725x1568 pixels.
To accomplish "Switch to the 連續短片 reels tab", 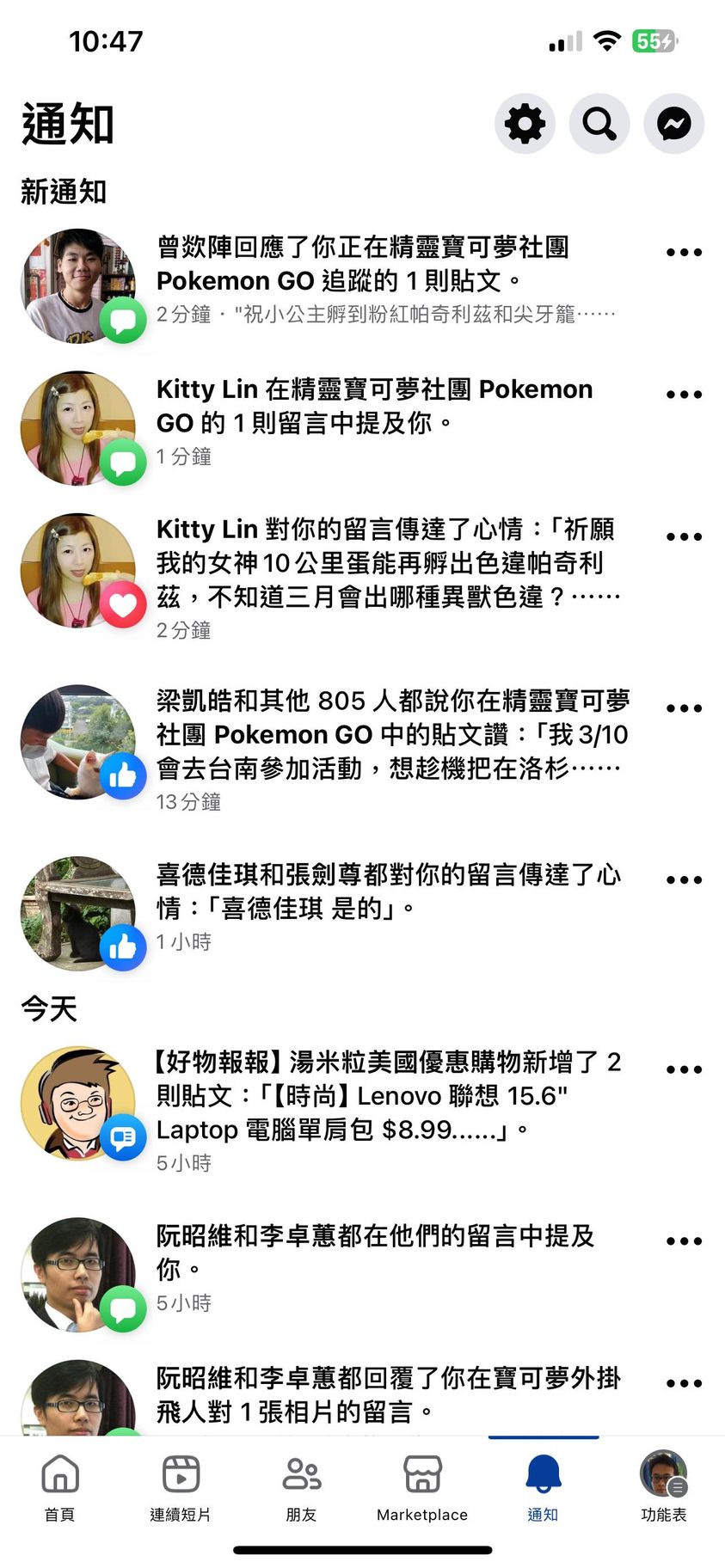I will pyautogui.click(x=181, y=1487).
